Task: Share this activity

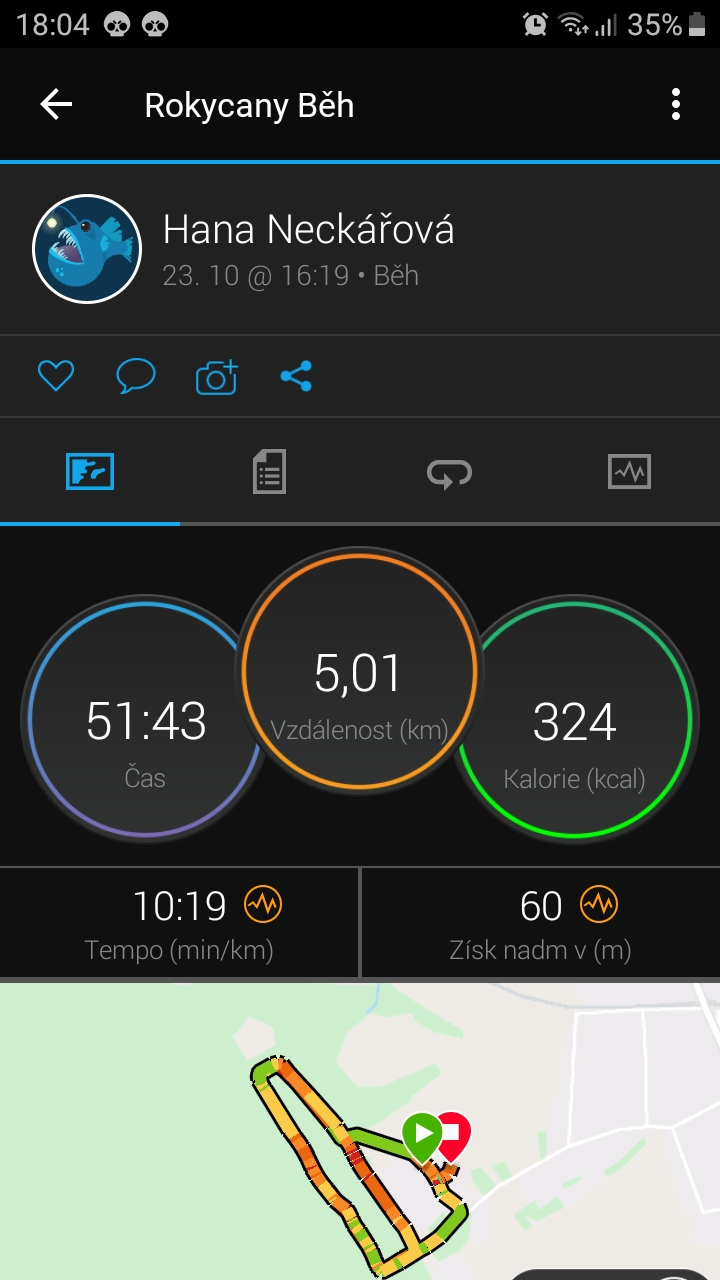Action: [x=296, y=376]
